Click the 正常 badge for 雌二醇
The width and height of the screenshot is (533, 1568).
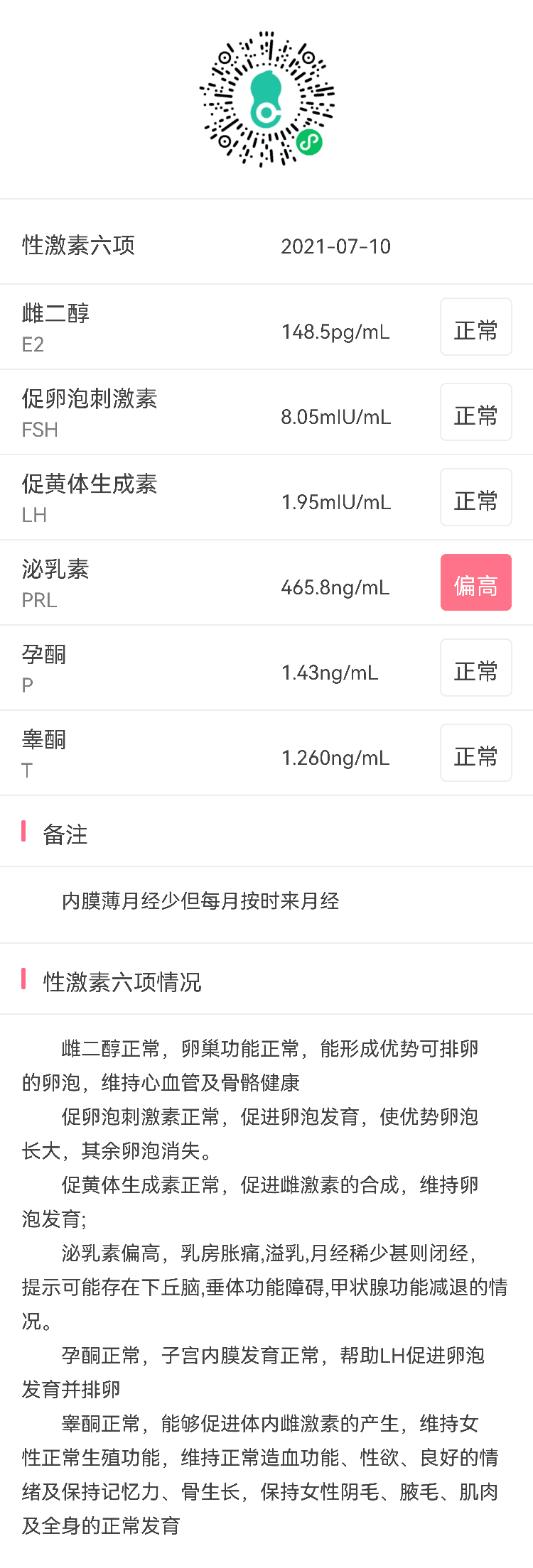coord(475,327)
